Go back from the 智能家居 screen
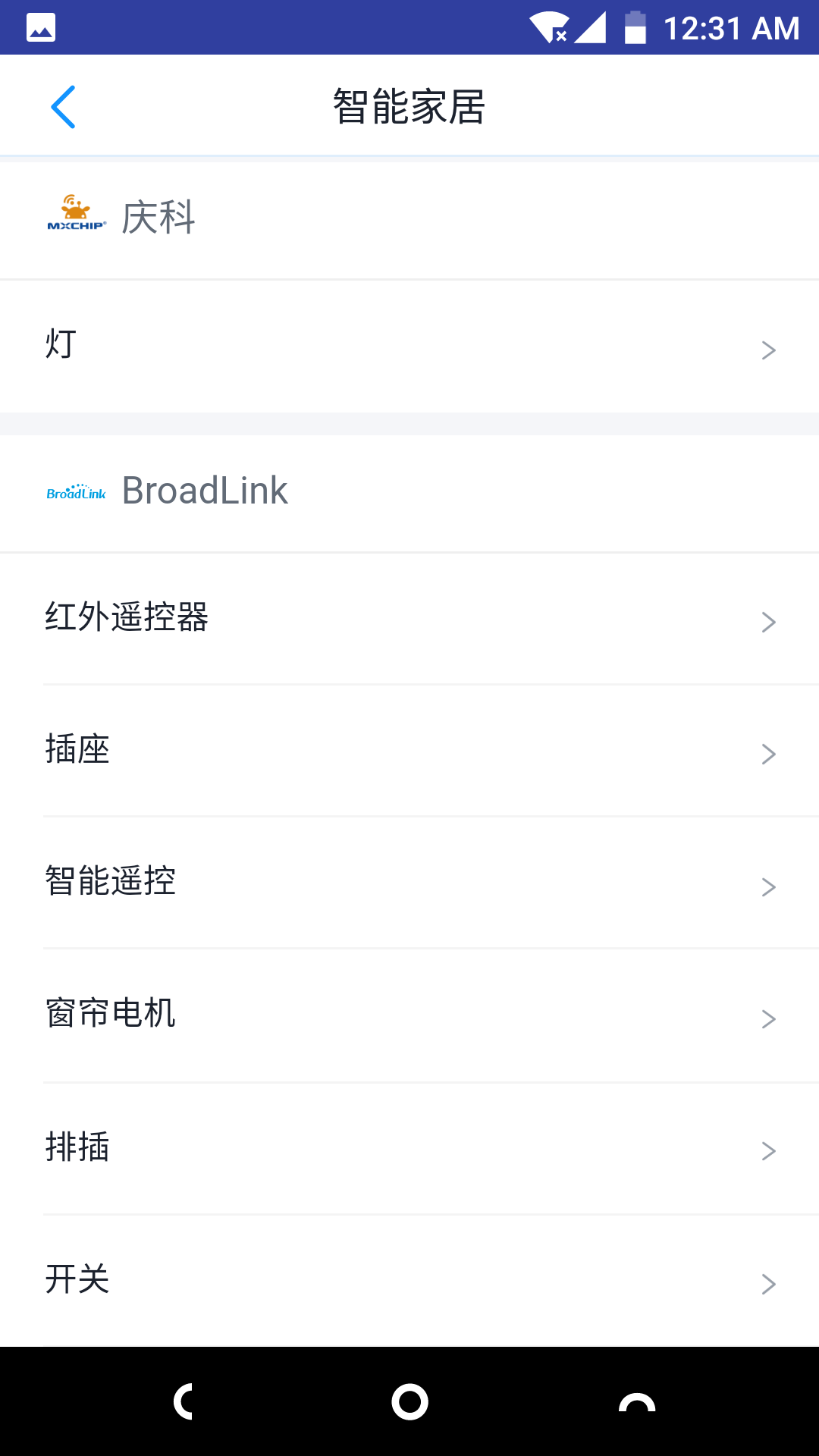 [64, 107]
